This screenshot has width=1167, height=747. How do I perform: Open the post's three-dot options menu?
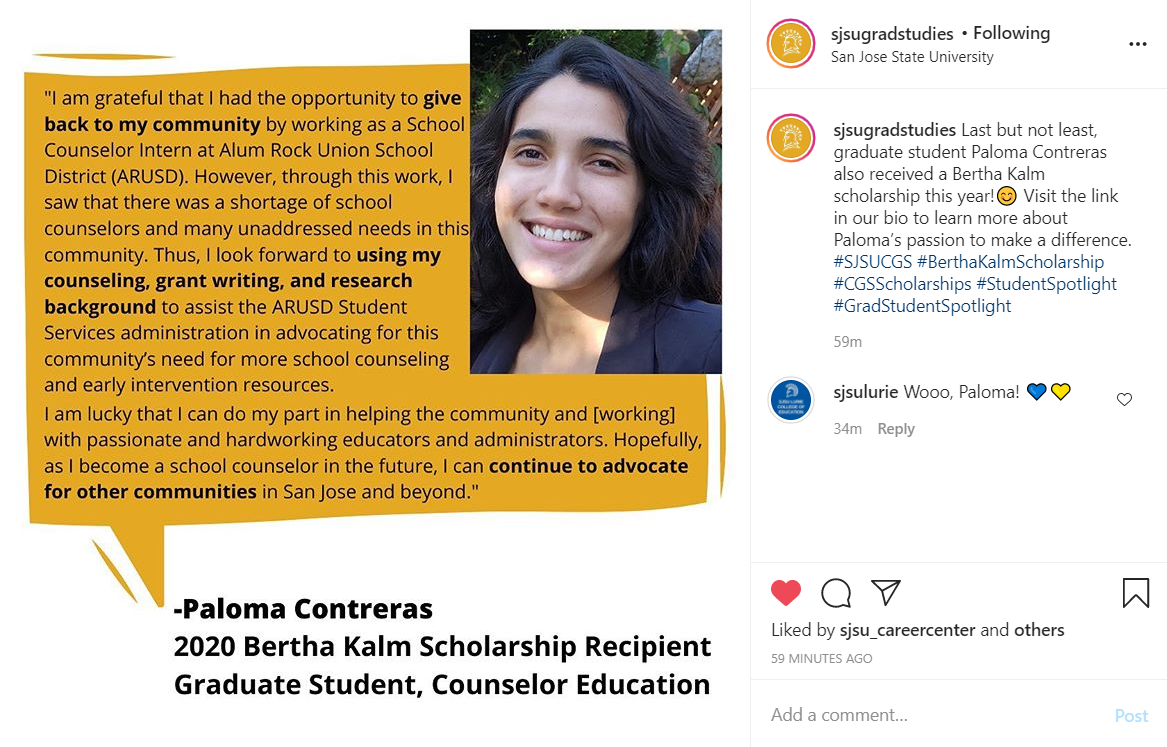pyautogui.click(x=1137, y=45)
